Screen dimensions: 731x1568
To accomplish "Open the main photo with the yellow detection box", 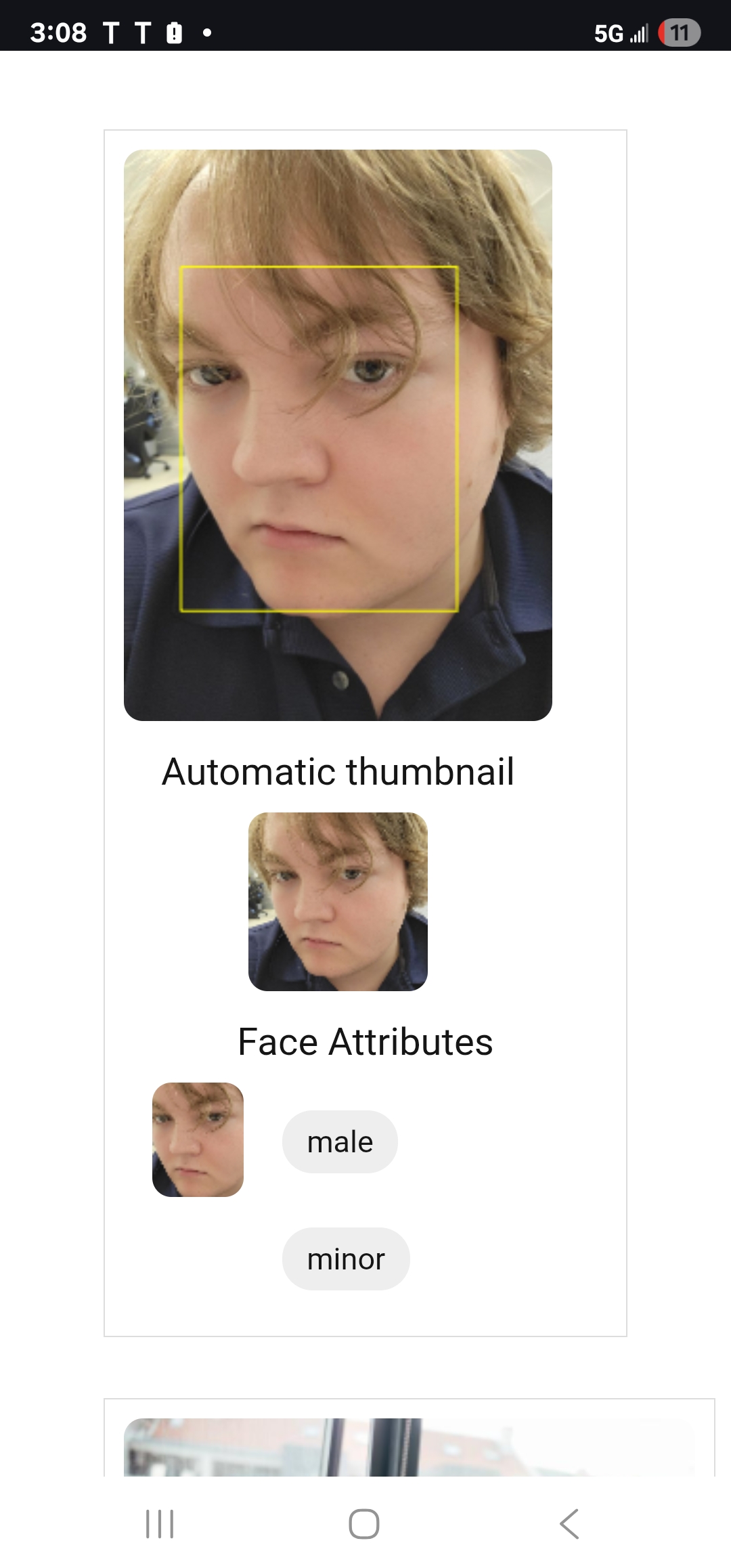I will pos(338,435).
